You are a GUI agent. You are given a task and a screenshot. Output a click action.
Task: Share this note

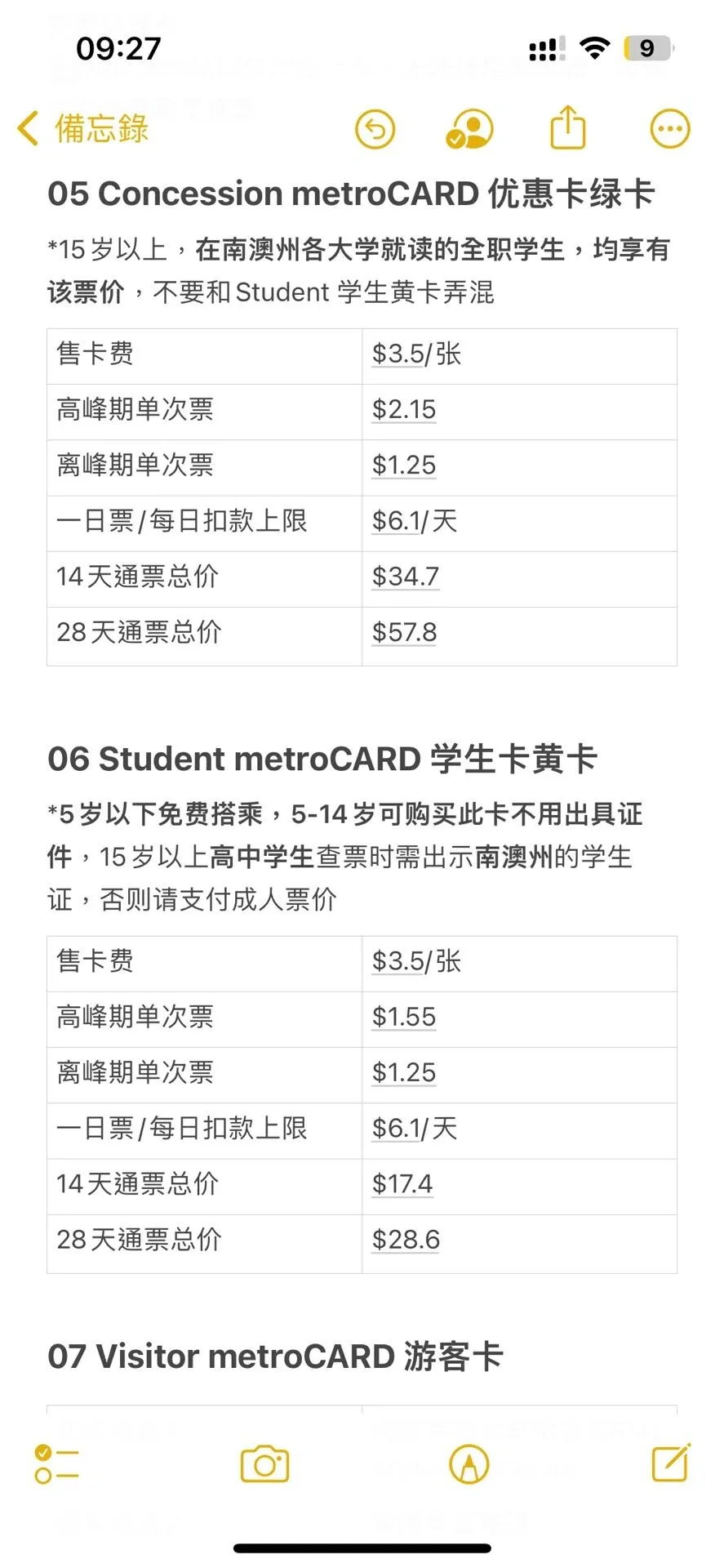pos(568,127)
